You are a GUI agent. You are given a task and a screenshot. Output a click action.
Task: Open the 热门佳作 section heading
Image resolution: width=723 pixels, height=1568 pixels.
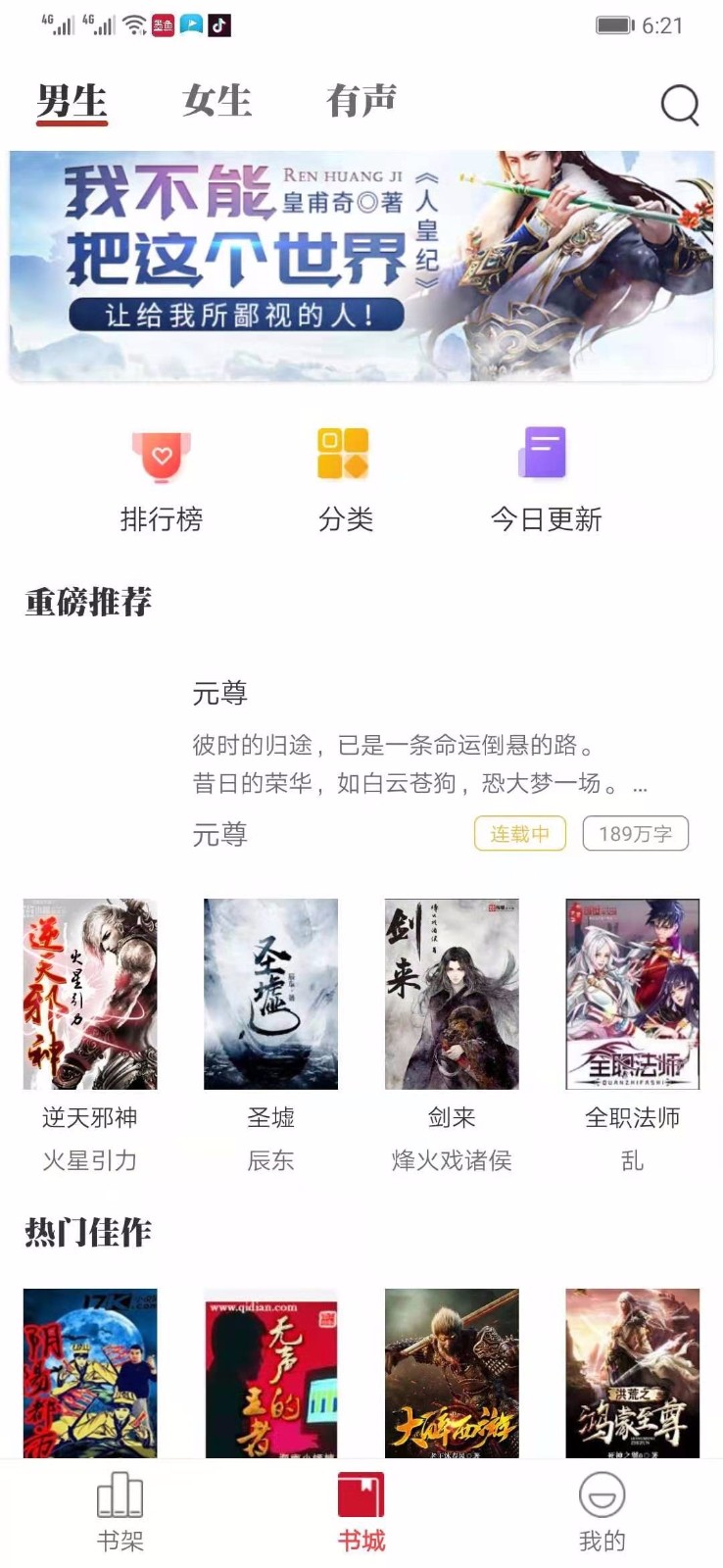(x=89, y=1233)
